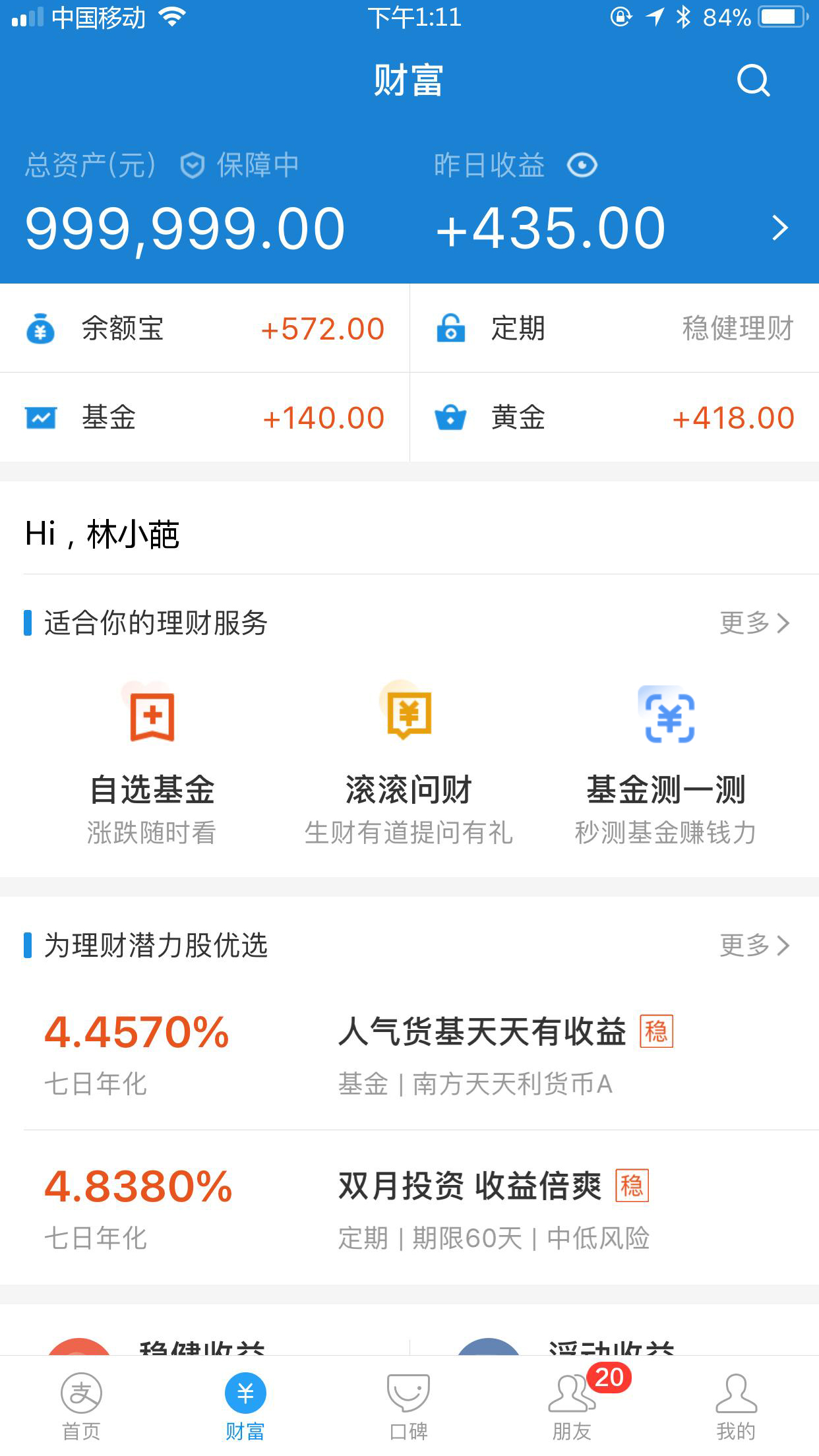This screenshot has height=1456, width=819.
Task: Open the search icon in header
Action: [753, 80]
